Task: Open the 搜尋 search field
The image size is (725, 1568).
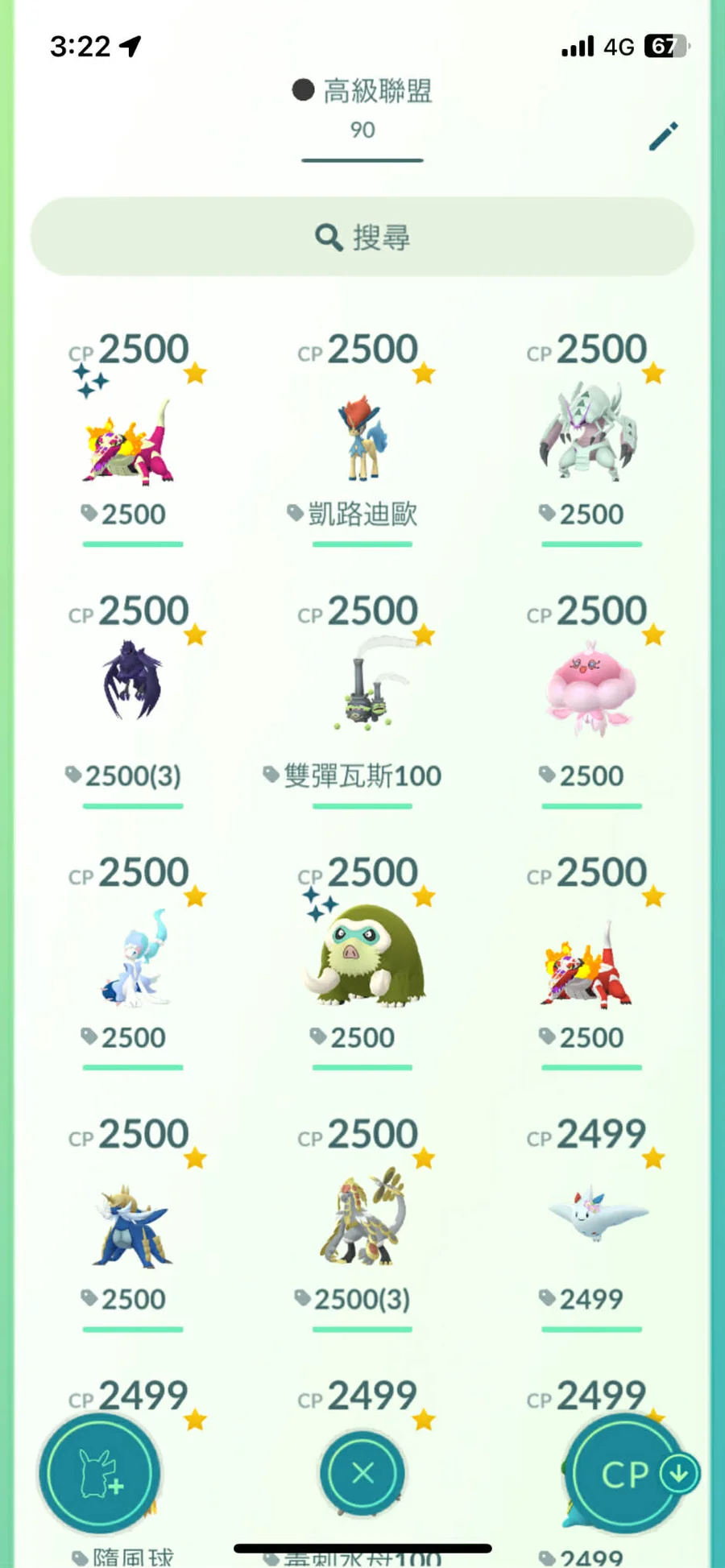Action: [x=362, y=237]
